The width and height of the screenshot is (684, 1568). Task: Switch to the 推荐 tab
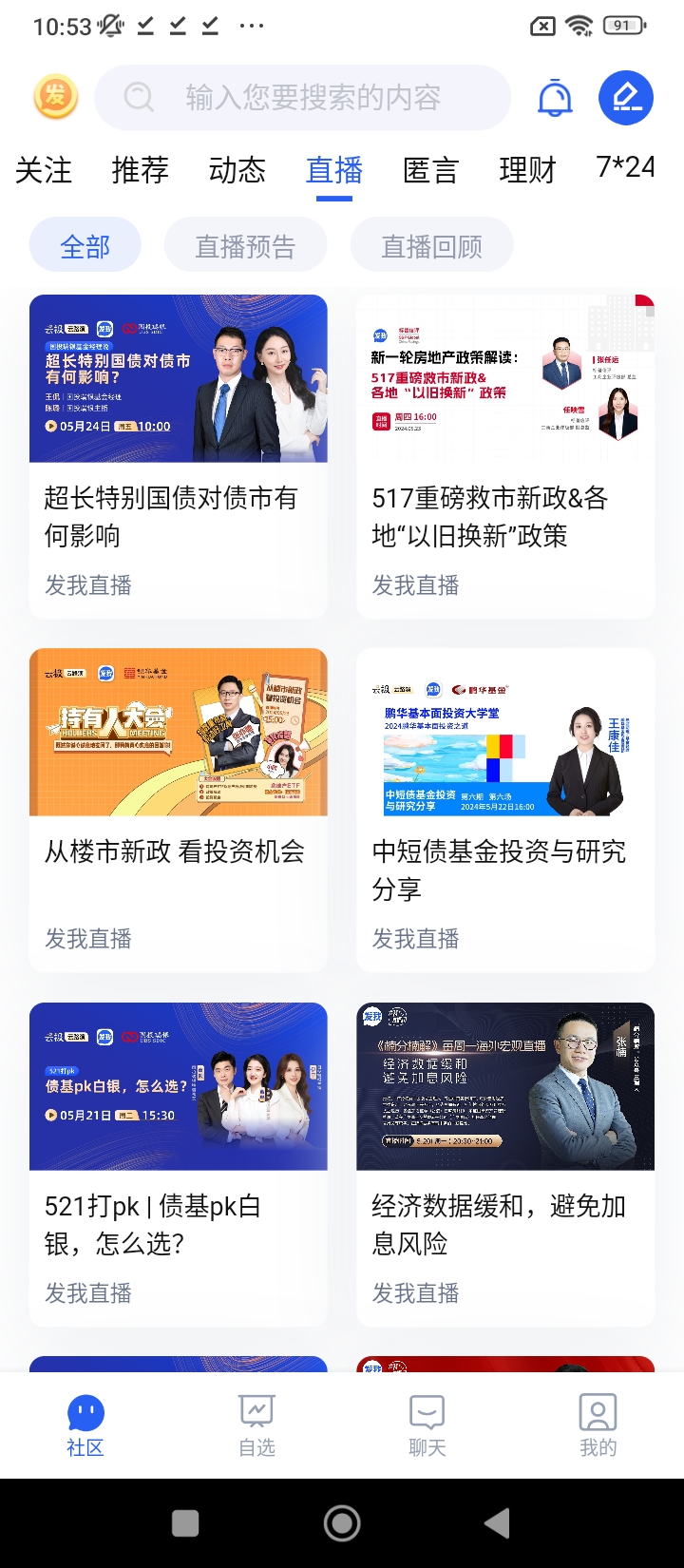(141, 171)
